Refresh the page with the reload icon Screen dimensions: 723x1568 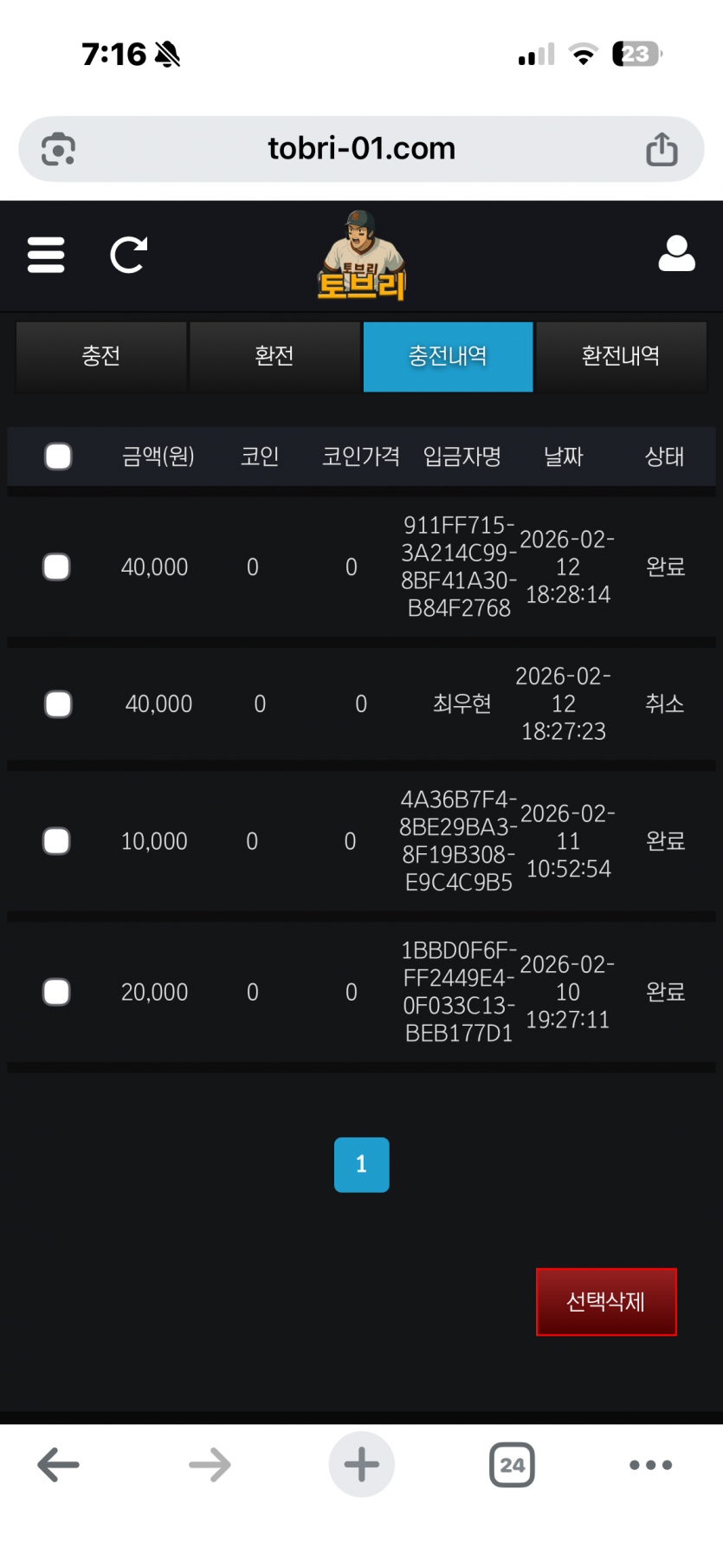click(128, 255)
